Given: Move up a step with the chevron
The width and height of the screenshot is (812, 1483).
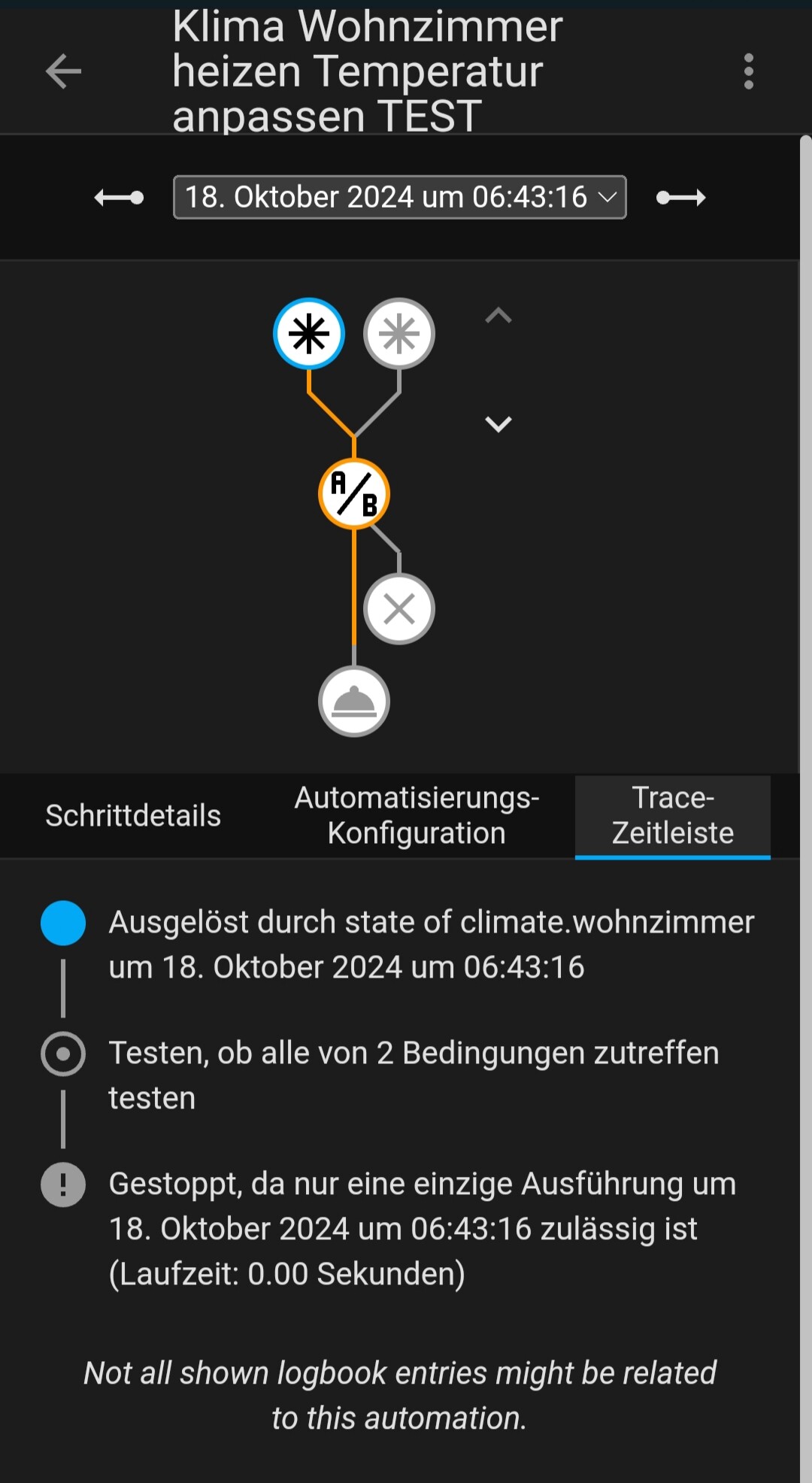Looking at the screenshot, I should 498,316.
